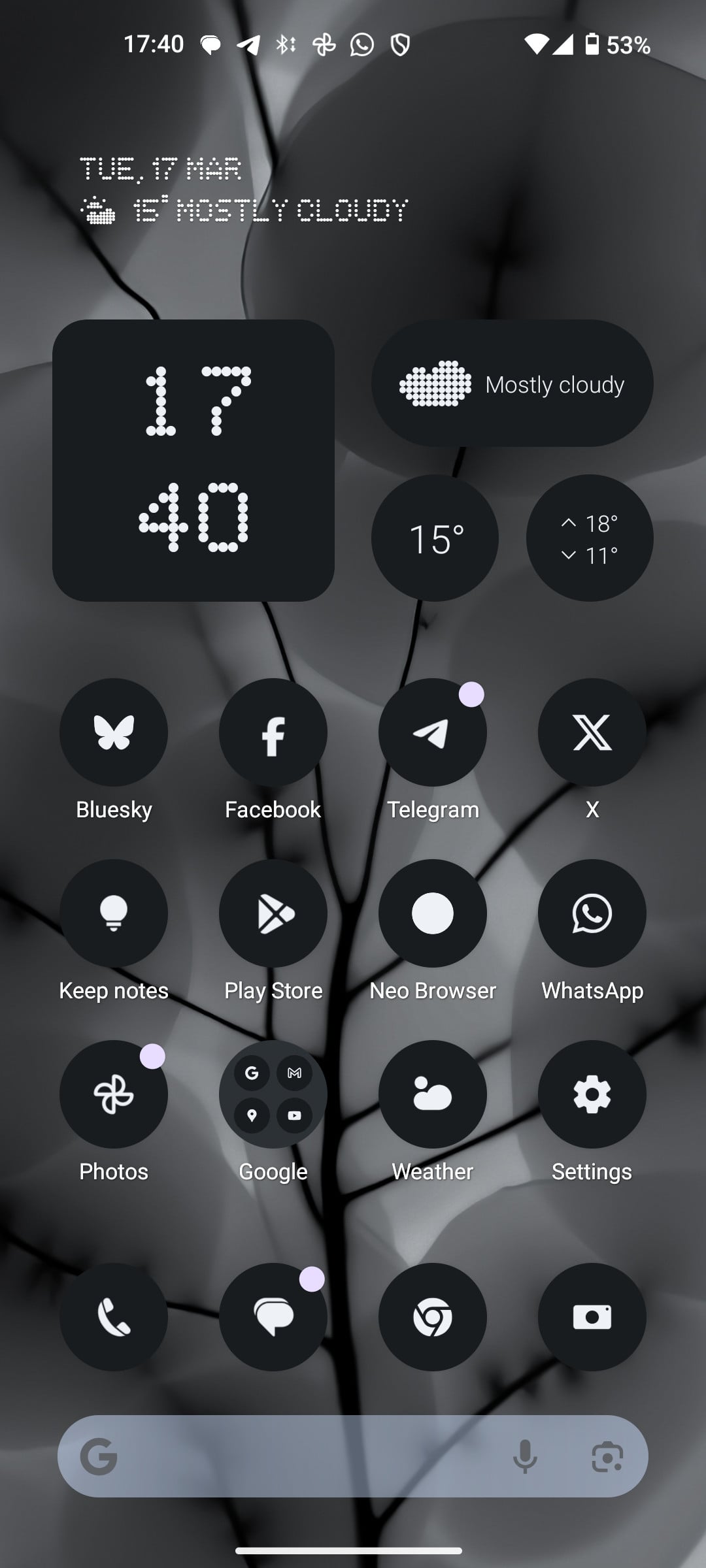
Task: Launch Facebook
Action: point(273,732)
